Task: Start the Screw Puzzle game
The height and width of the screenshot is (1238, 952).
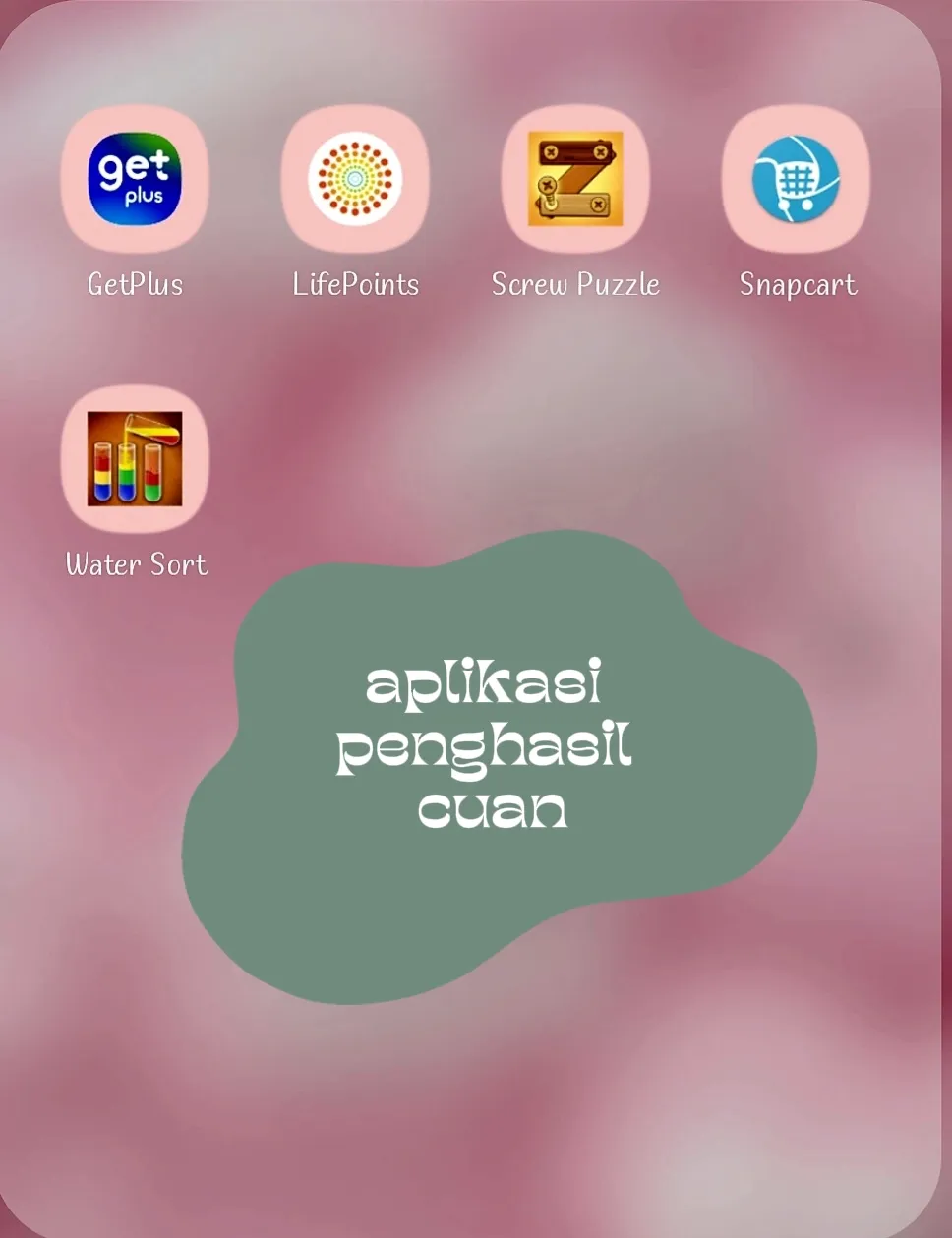Action: [575, 179]
